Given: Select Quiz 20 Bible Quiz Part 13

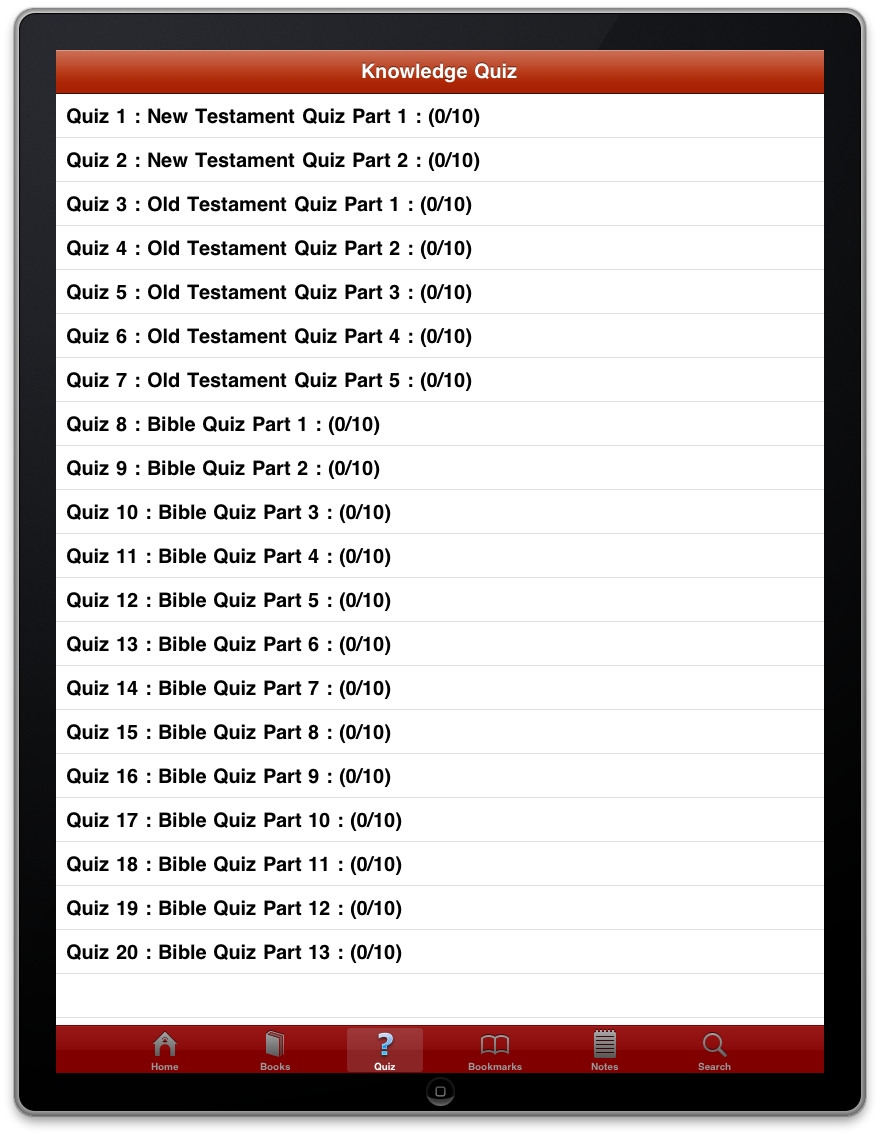Looking at the screenshot, I should tap(234, 952).
